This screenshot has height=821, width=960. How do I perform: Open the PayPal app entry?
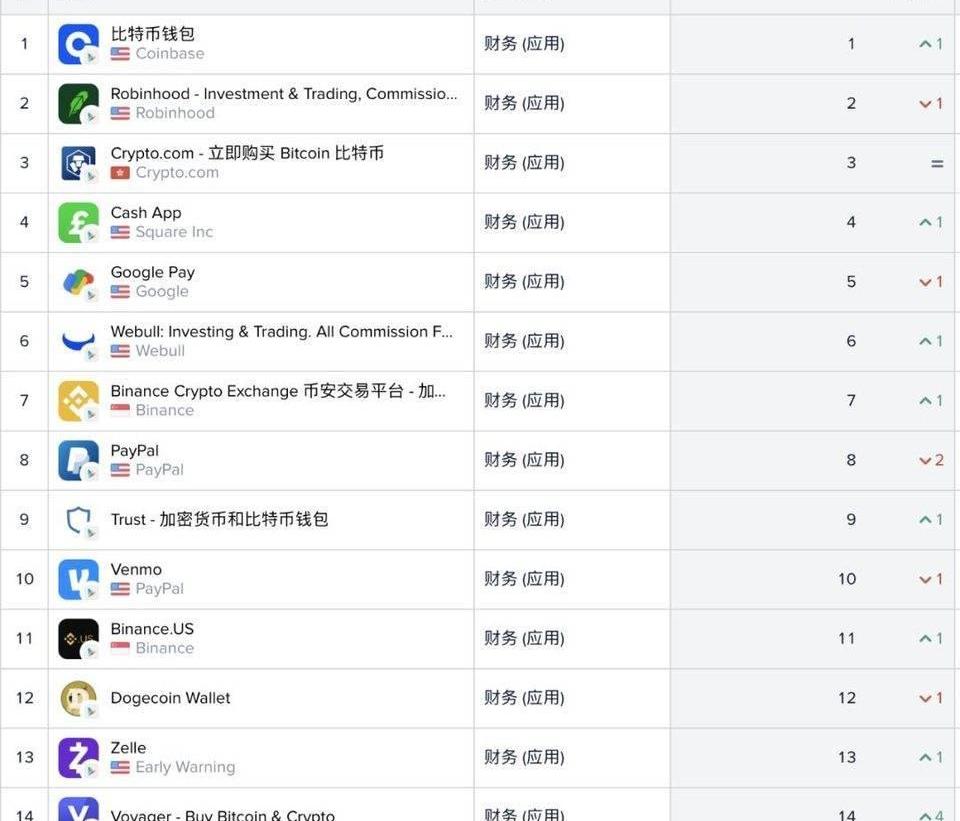tap(135, 451)
